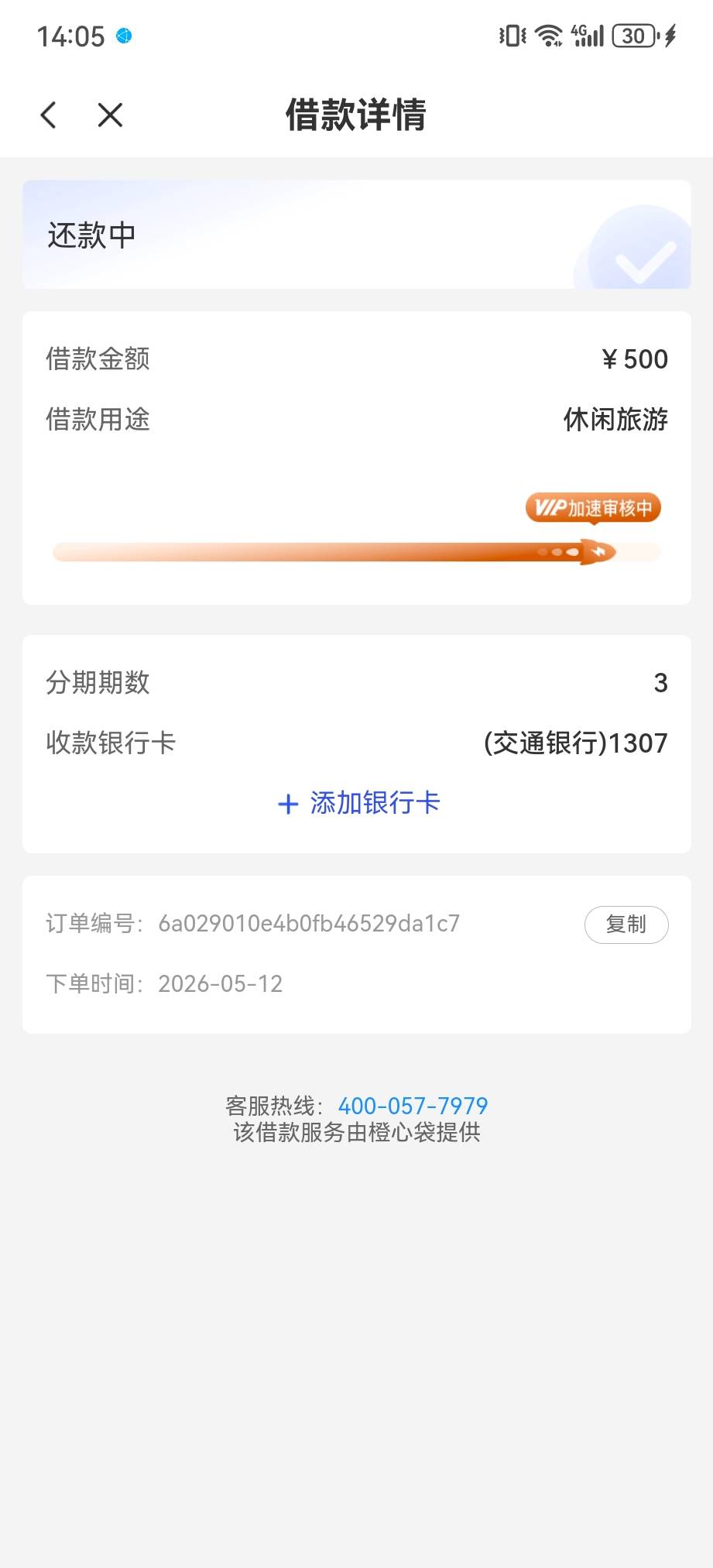Viewport: 713px width, 1568px height.
Task: Close the loan details page
Action: click(x=110, y=115)
